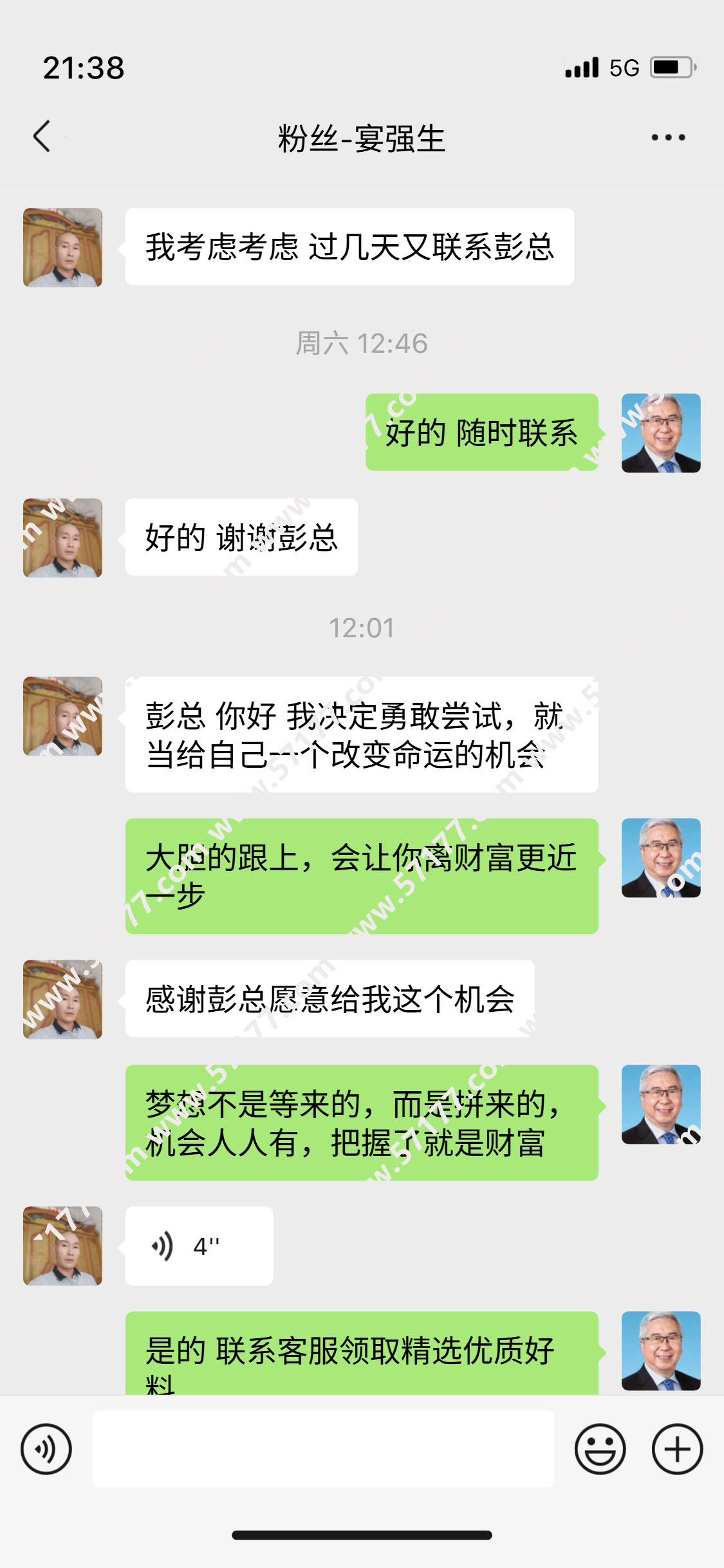
Task: Open own avatar beside 好的 随时联系
Action: click(x=661, y=433)
